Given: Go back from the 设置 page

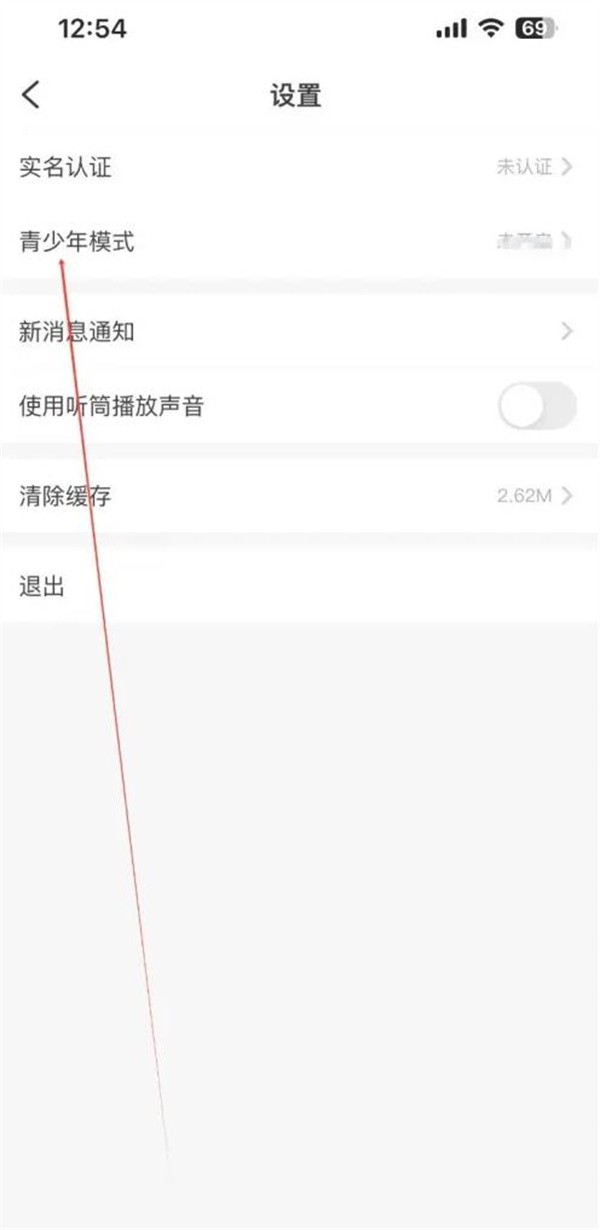Looking at the screenshot, I should click(x=31, y=95).
